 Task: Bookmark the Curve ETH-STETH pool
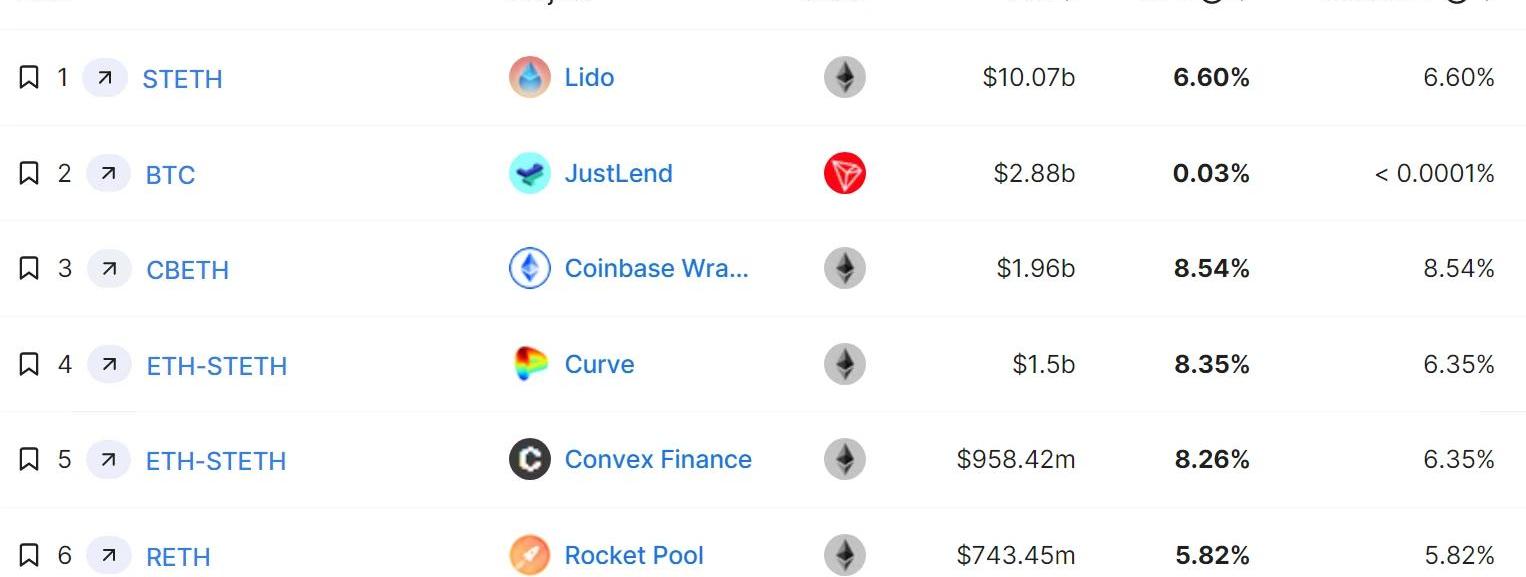click(29, 364)
